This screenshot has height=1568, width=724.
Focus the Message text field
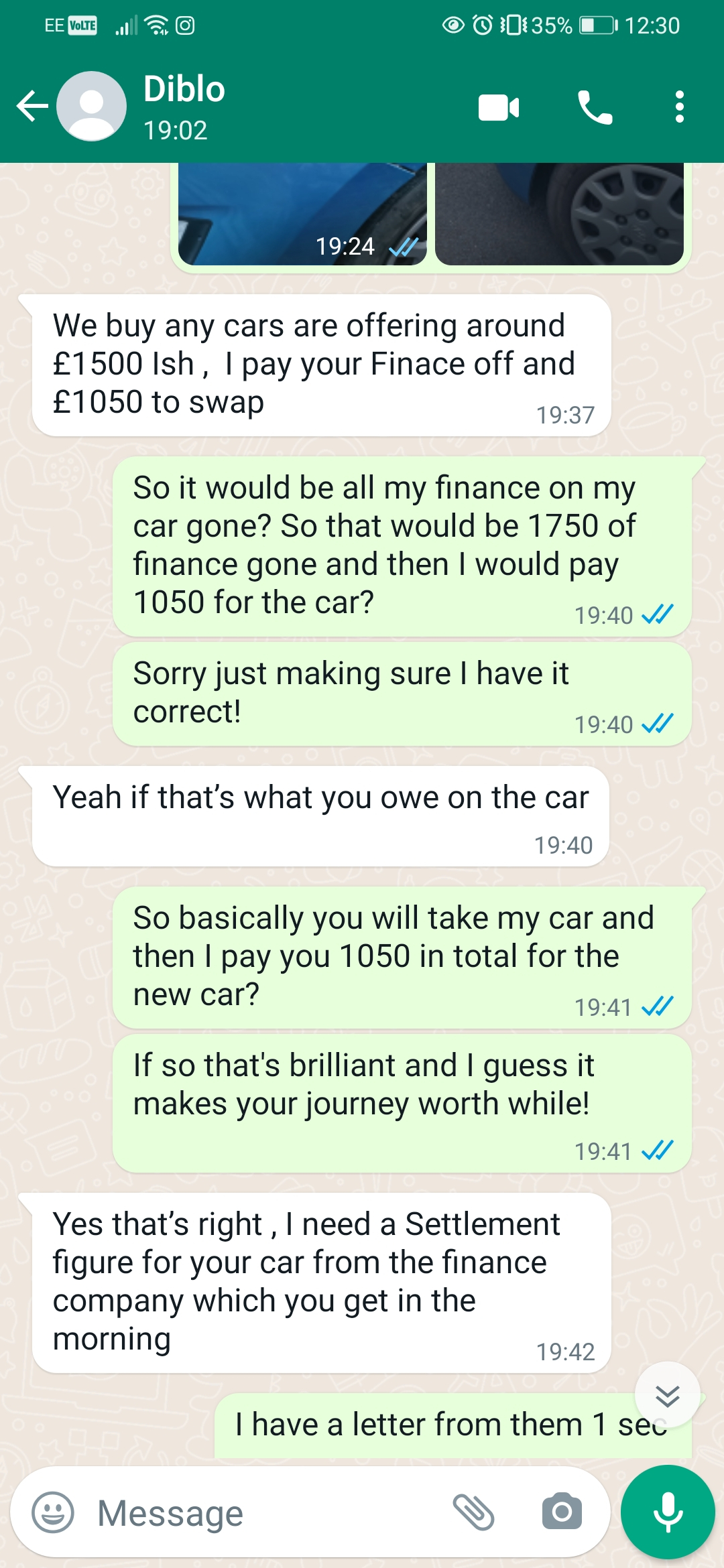tap(268, 1514)
